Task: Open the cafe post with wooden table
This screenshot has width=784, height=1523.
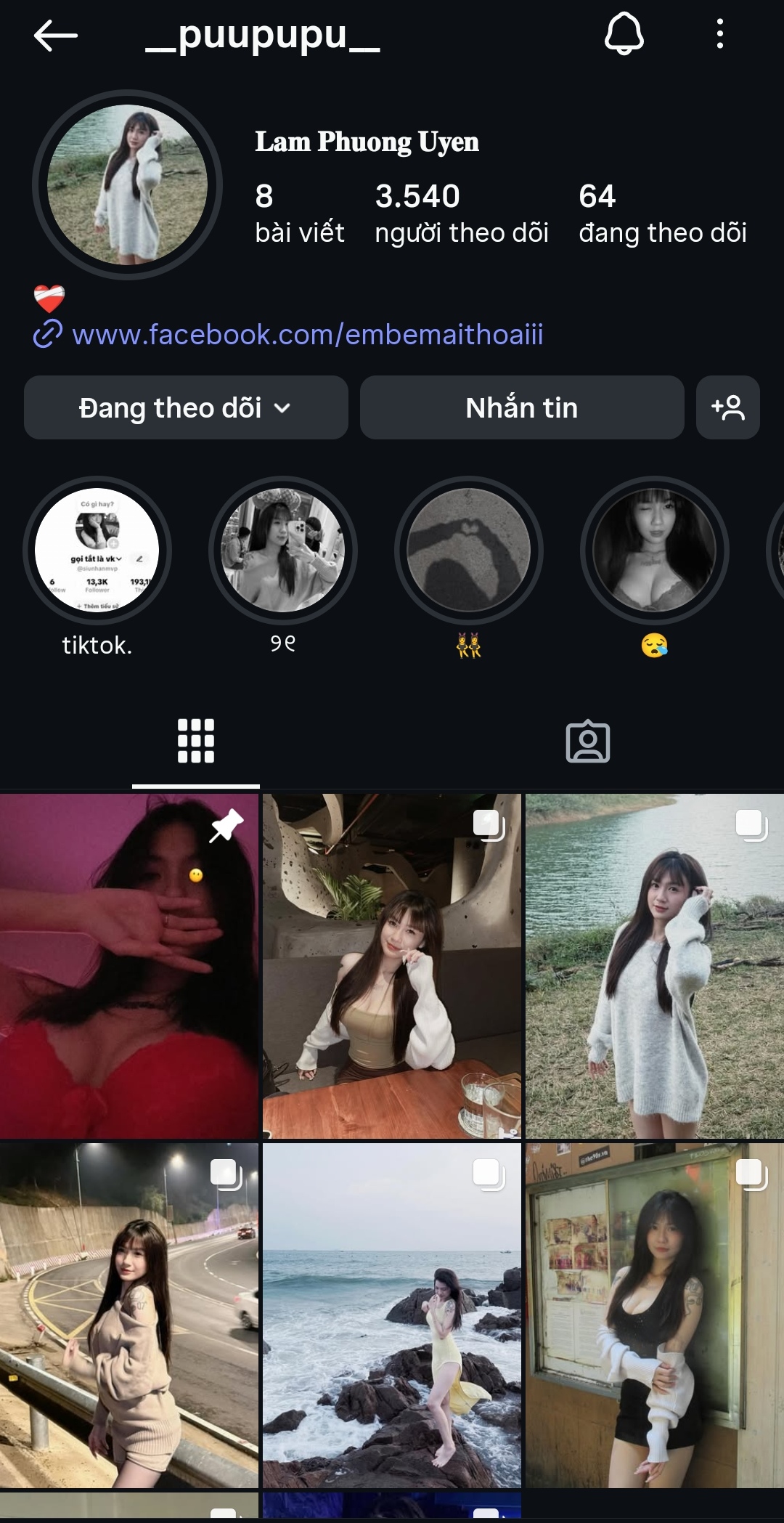Action: click(392, 966)
